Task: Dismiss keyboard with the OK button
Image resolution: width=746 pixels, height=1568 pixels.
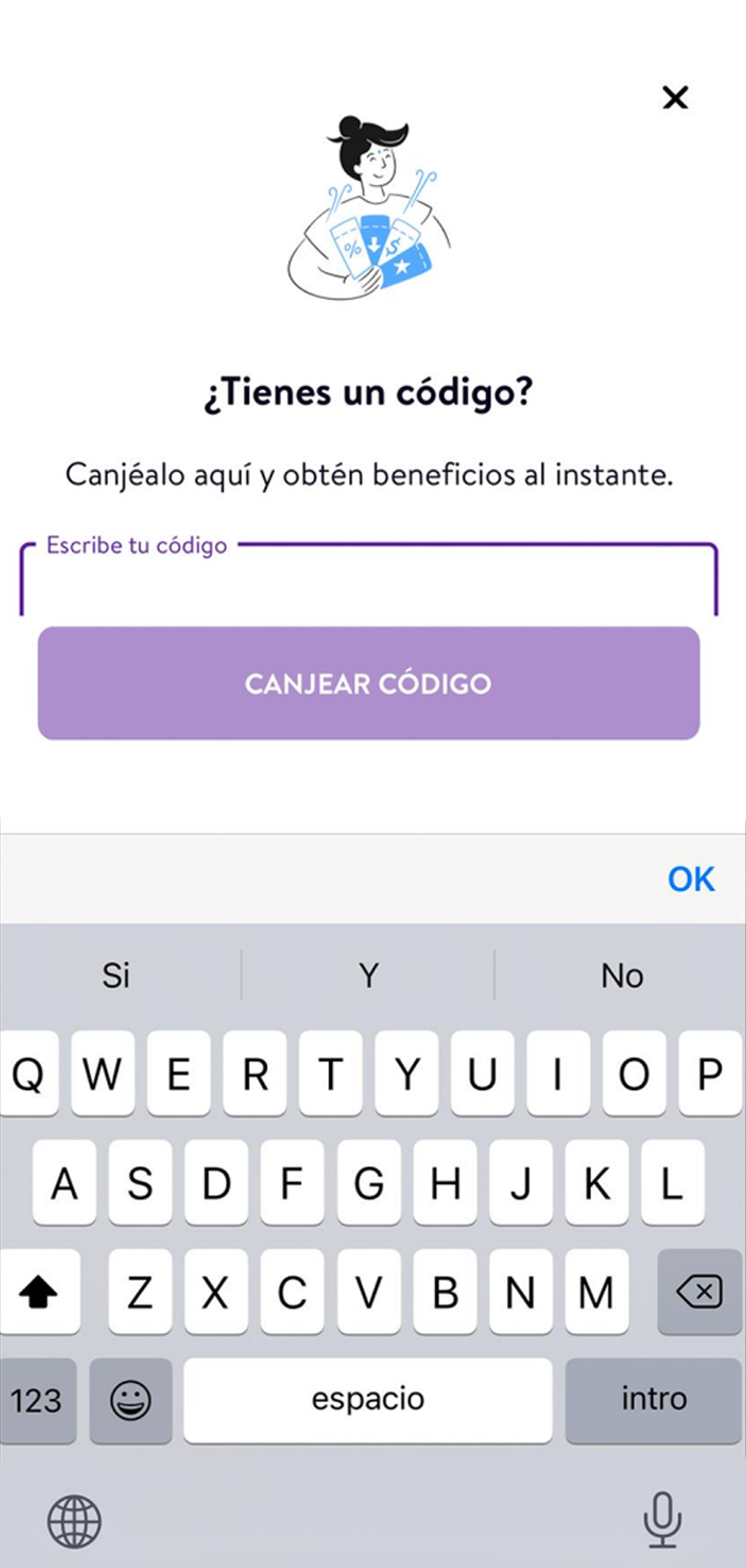Action: pos(691,880)
